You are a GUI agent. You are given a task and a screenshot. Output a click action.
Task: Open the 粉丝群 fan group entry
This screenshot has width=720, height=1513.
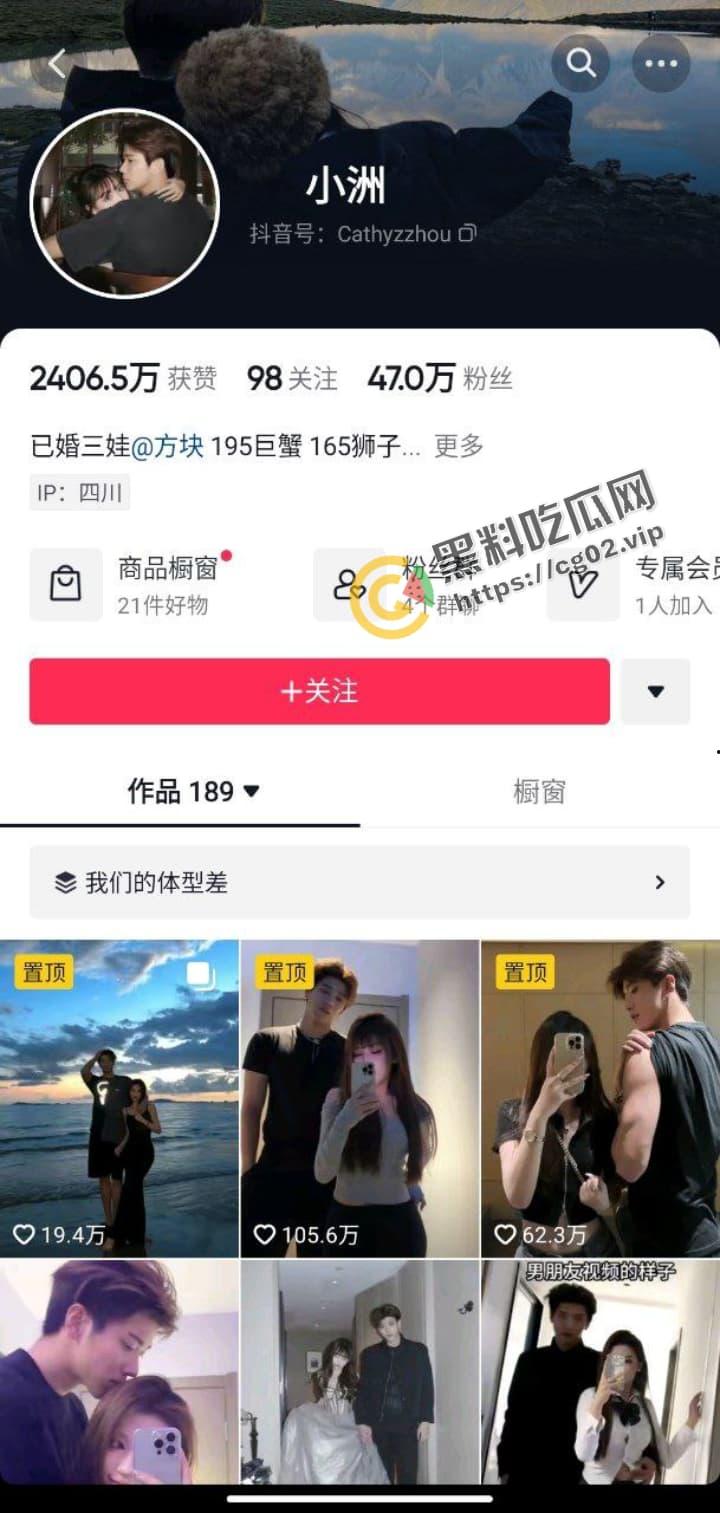(x=400, y=585)
